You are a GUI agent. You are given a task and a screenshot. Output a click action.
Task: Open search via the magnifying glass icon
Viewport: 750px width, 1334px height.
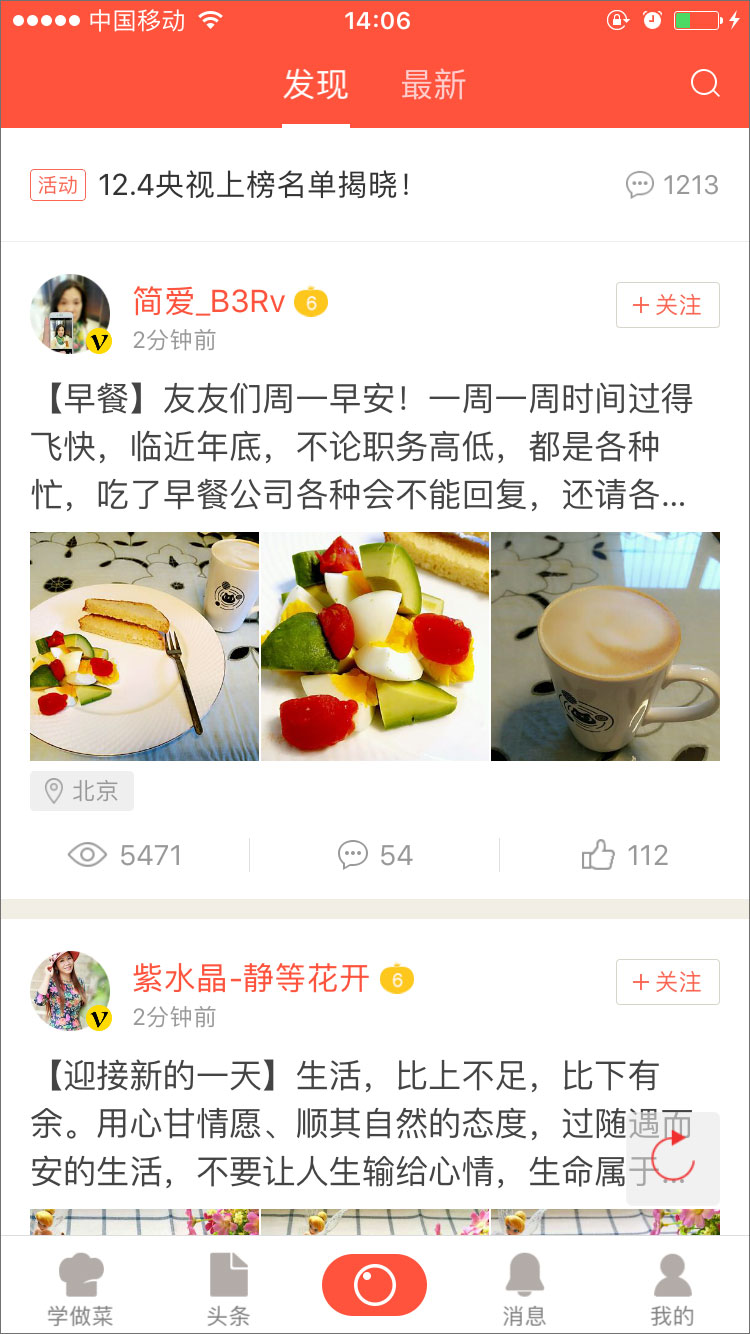pyautogui.click(x=705, y=84)
